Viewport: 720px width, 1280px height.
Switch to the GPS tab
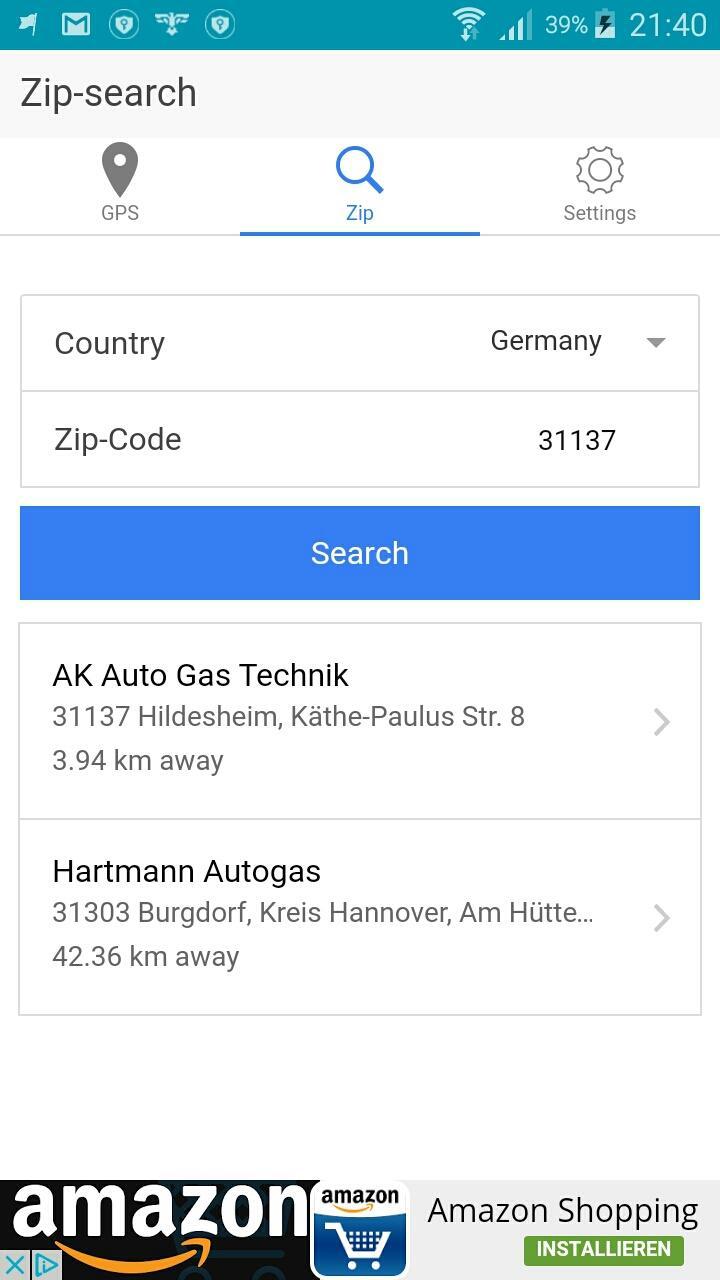(120, 186)
